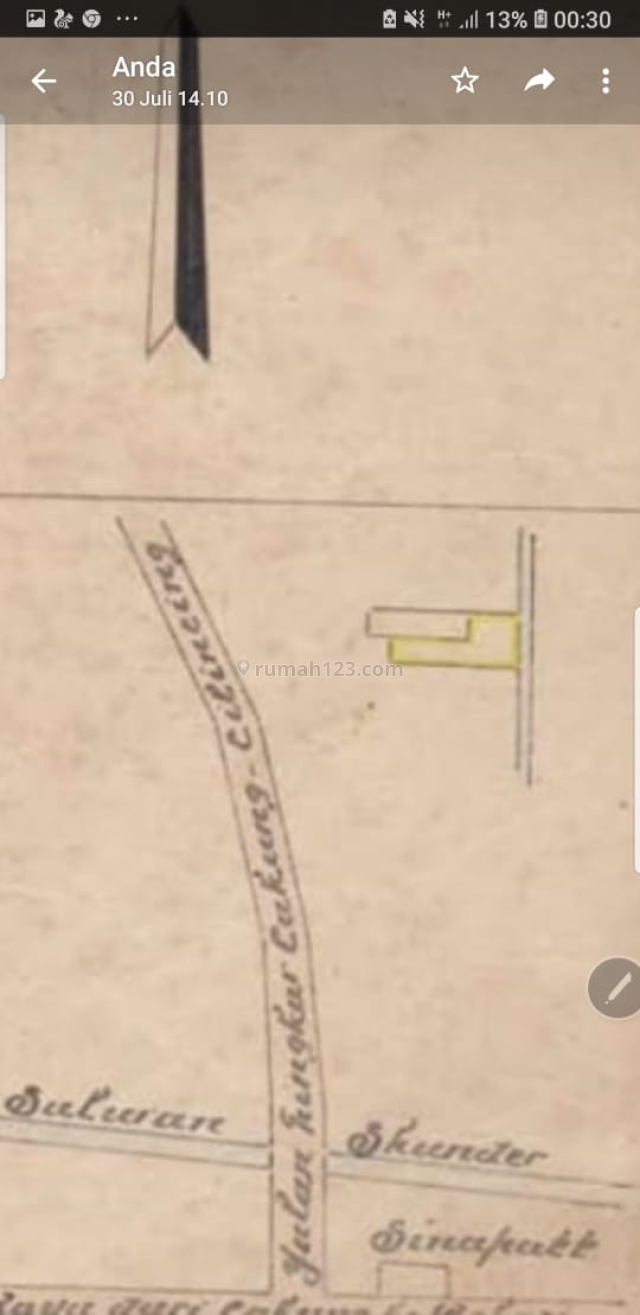Forward this image to another chat
The image size is (640, 1315).
click(x=539, y=81)
